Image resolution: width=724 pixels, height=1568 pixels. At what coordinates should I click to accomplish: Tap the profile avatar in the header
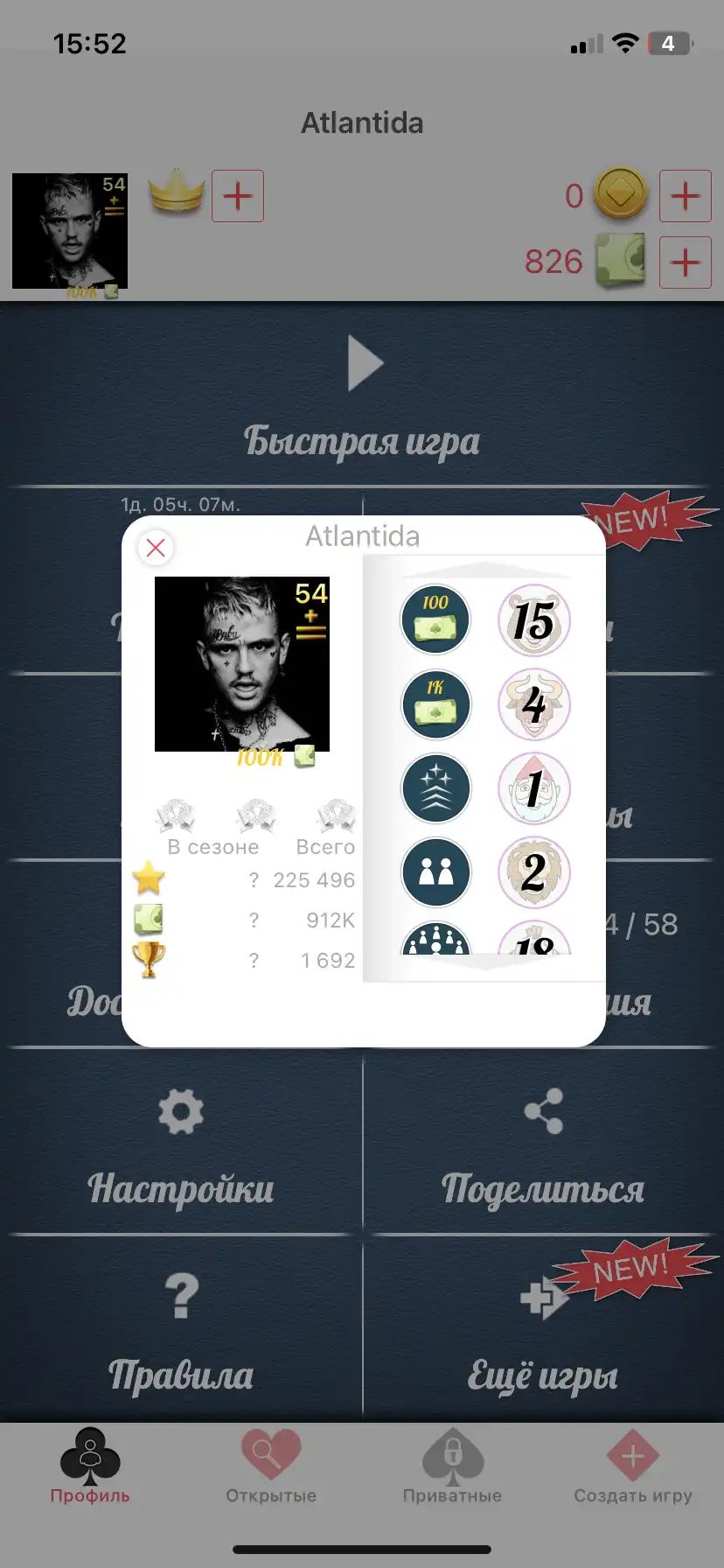(x=70, y=231)
